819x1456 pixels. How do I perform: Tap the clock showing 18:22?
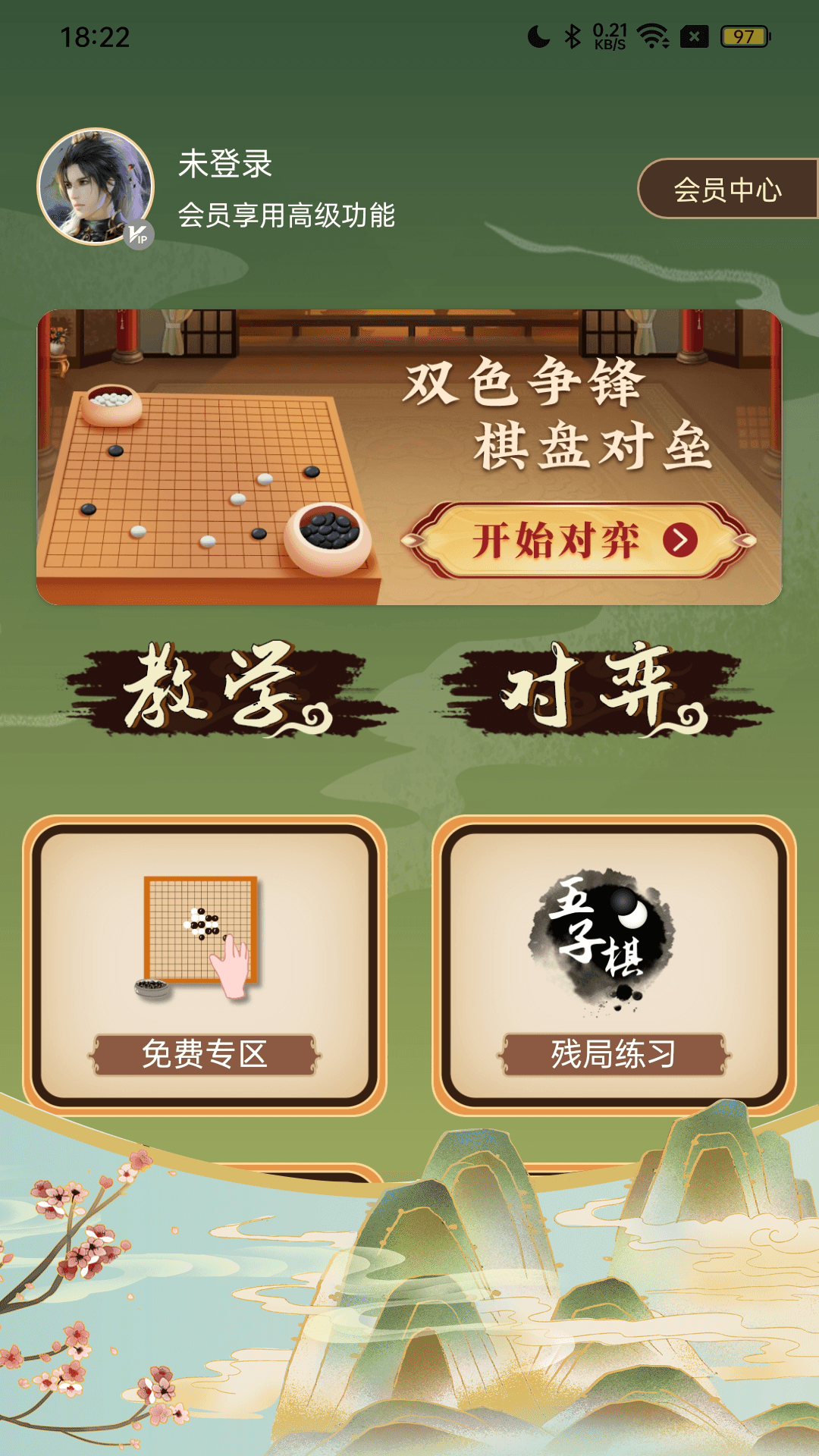[x=93, y=34]
